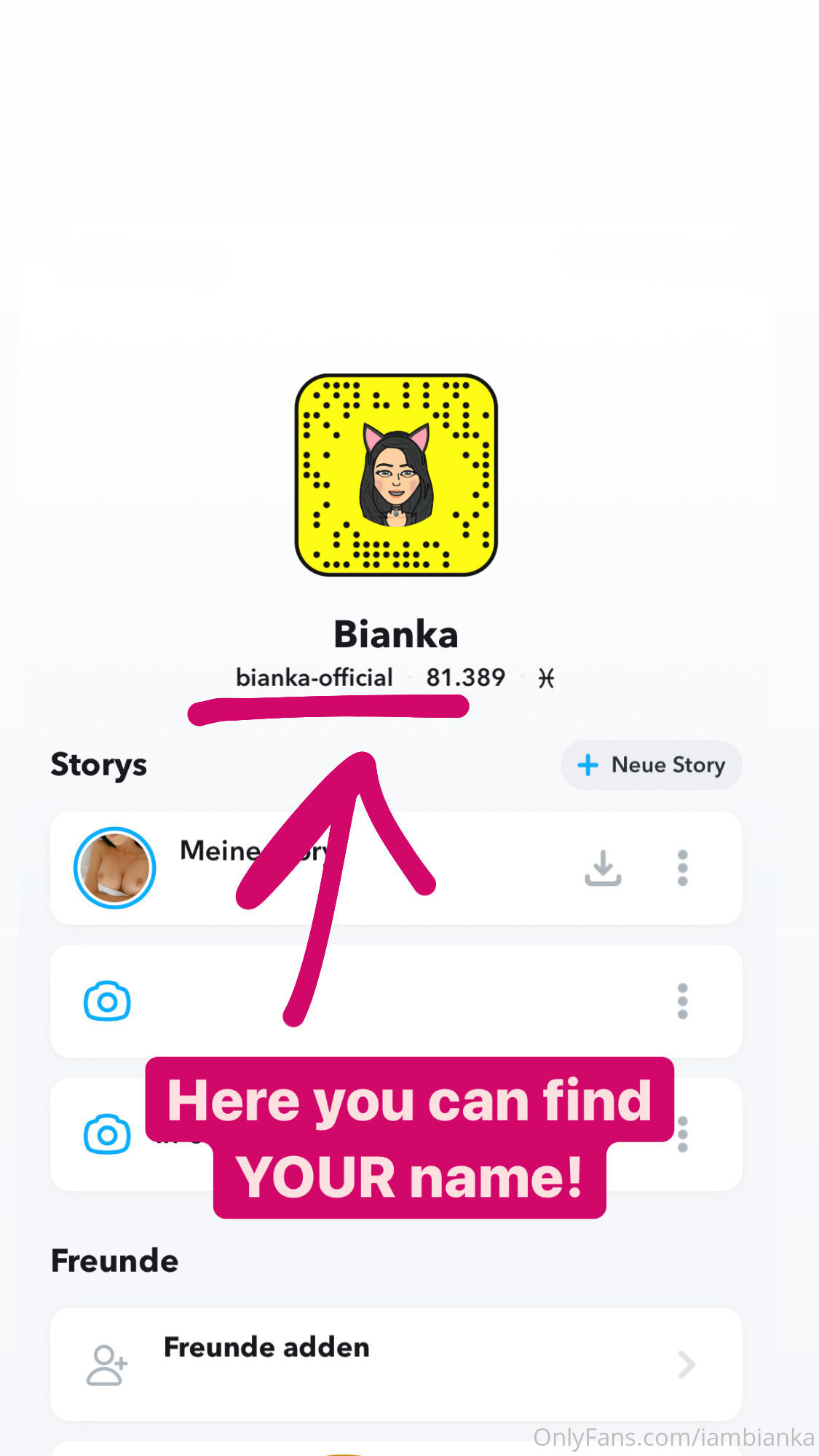Open Meine Story
This screenshot has height=1456, width=819.
tap(396, 868)
